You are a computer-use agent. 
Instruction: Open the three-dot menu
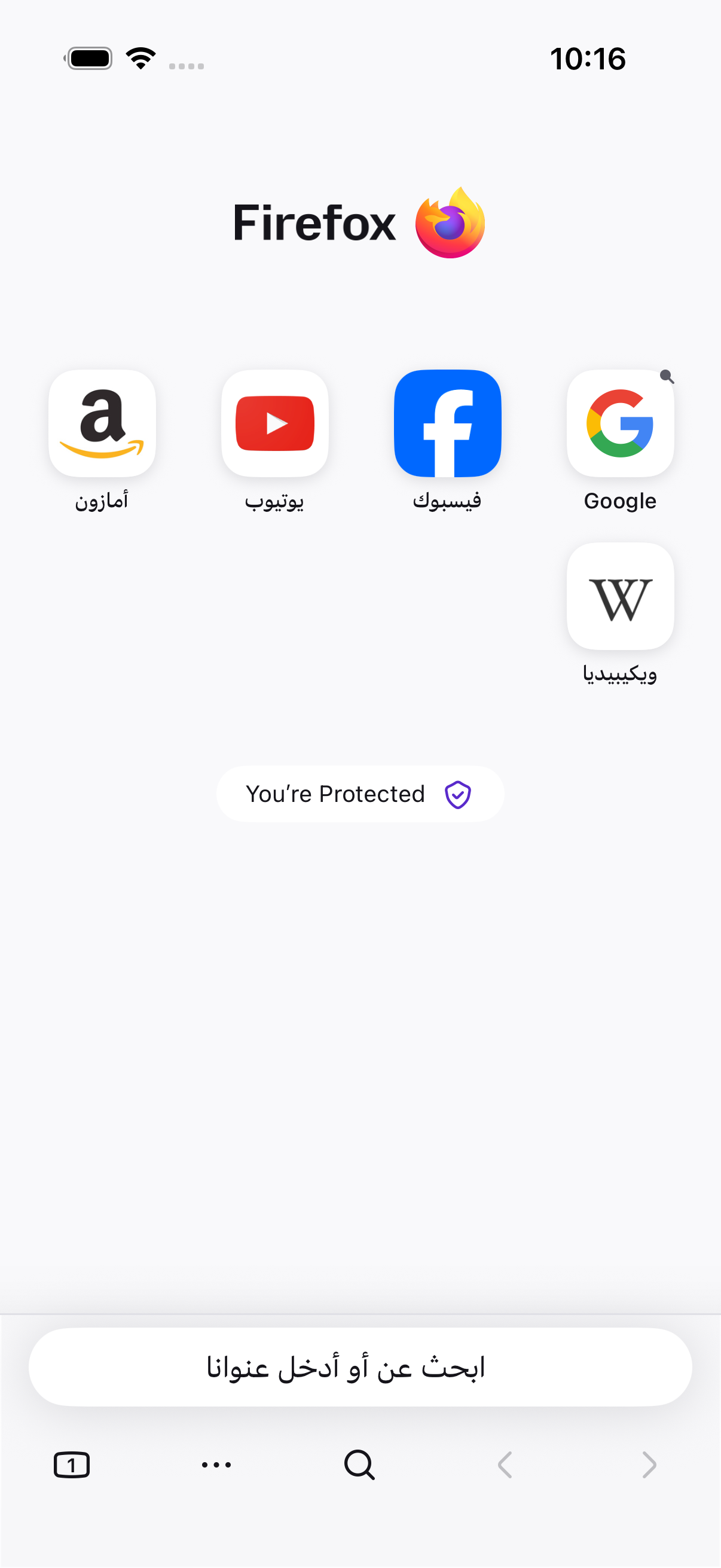(x=216, y=1465)
